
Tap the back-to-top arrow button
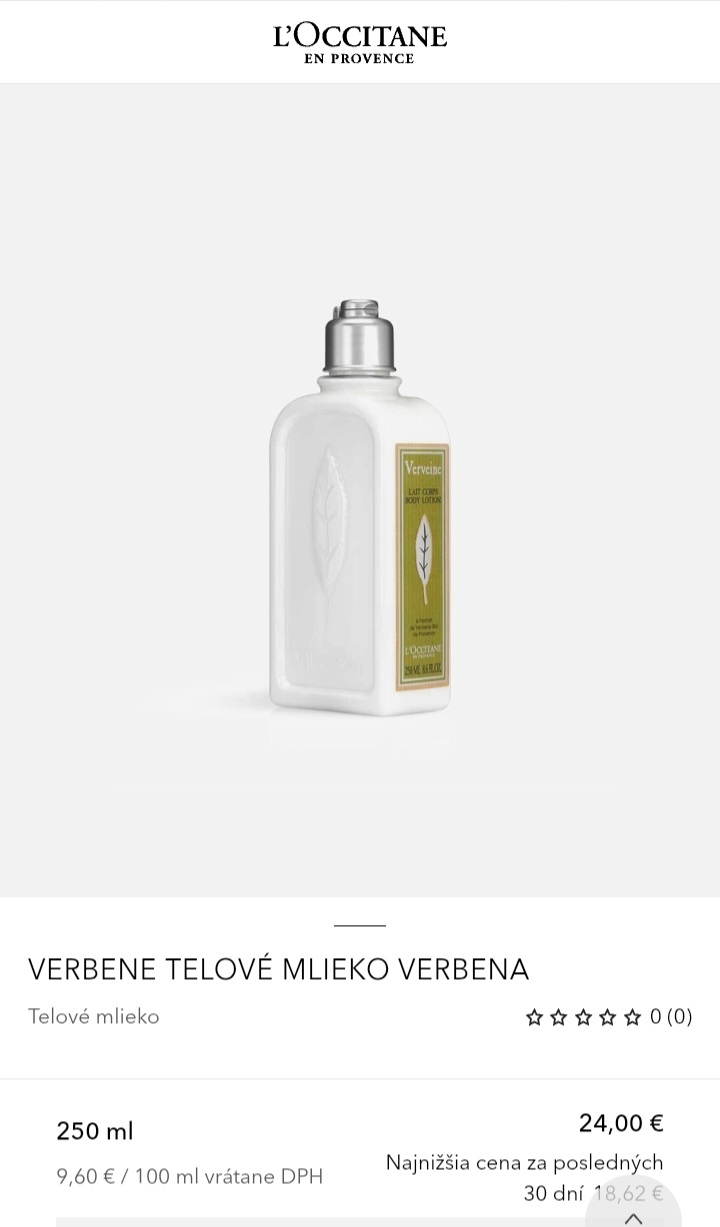tap(633, 1213)
